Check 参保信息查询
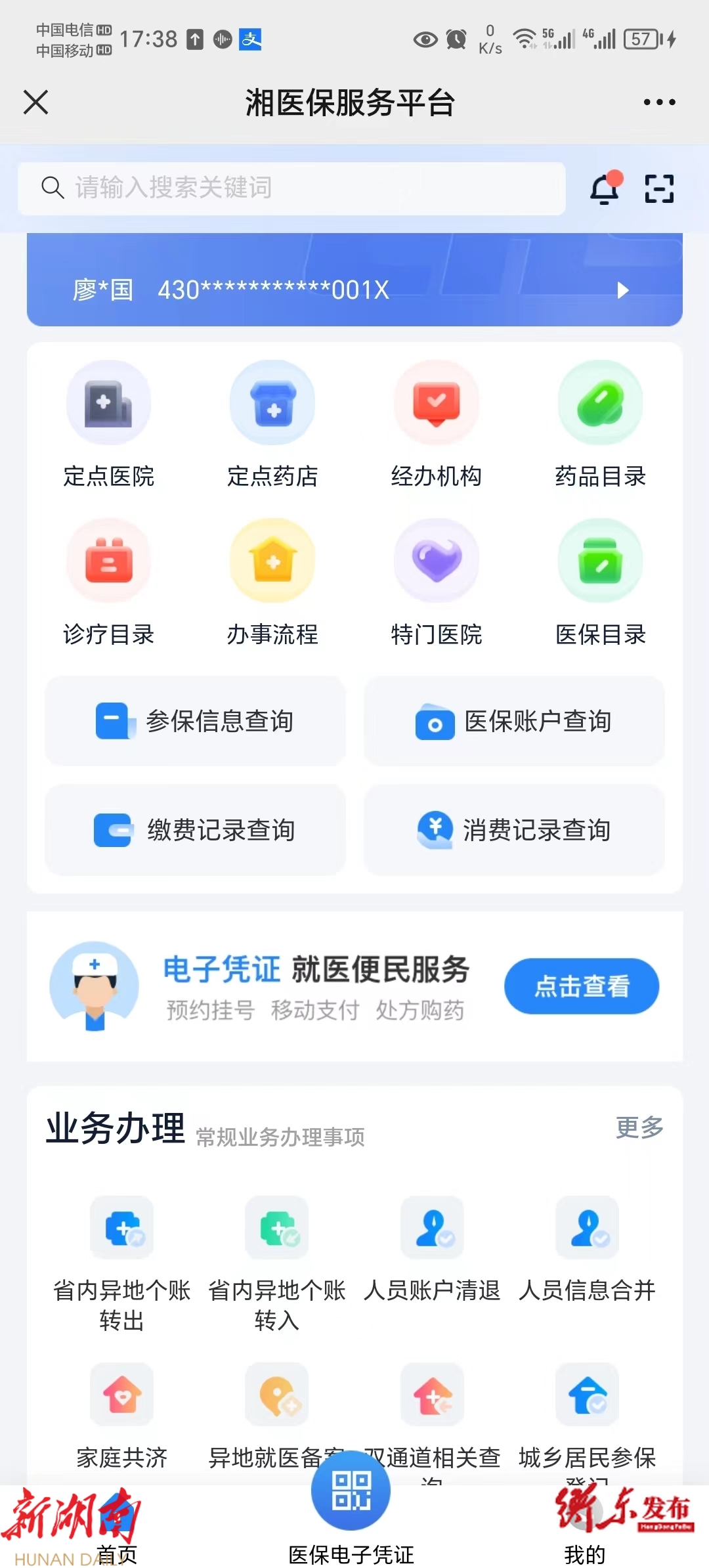This screenshot has height=1568, width=709. pos(195,721)
